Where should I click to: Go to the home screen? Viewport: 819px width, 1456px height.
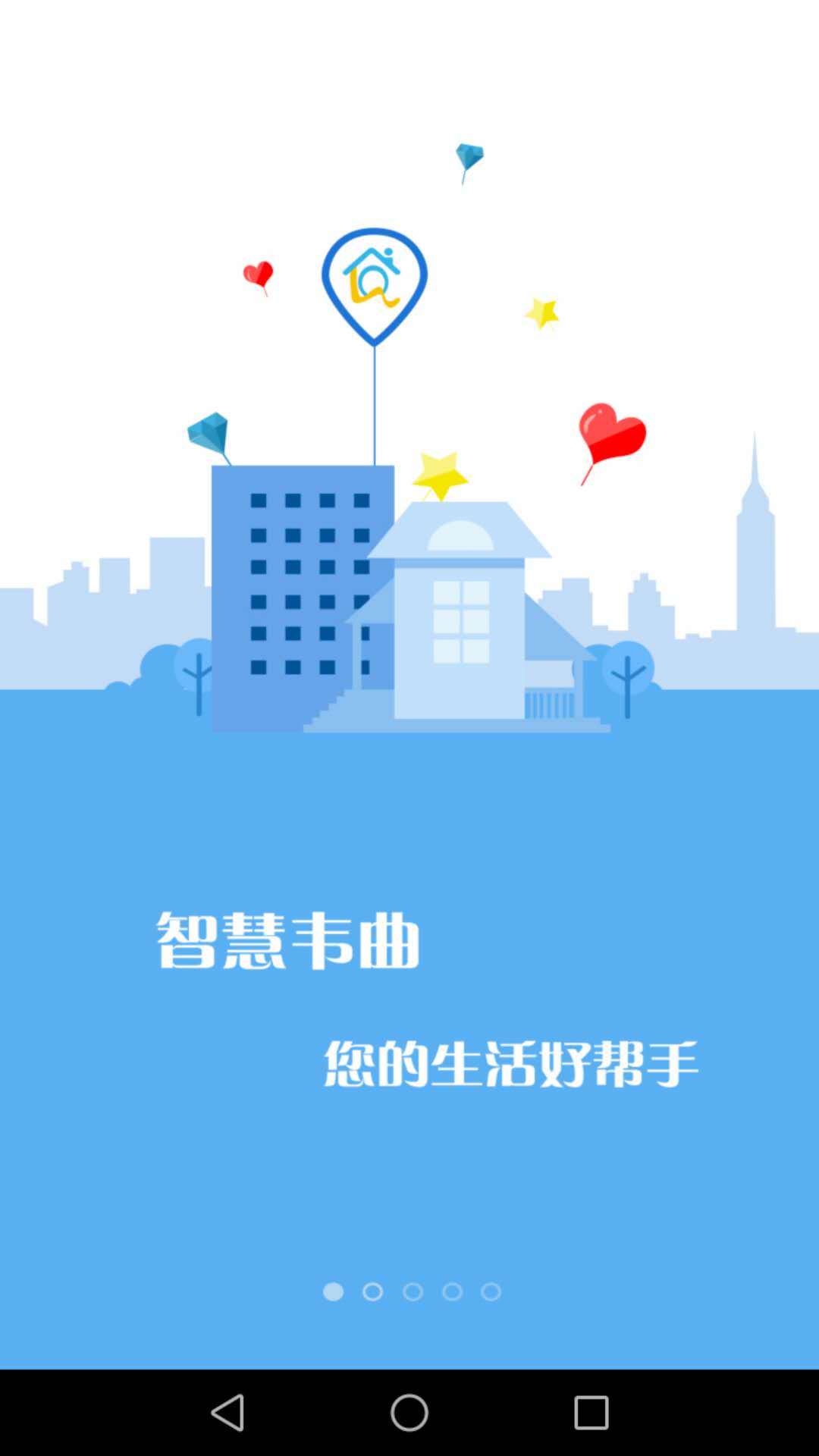pos(409,1413)
